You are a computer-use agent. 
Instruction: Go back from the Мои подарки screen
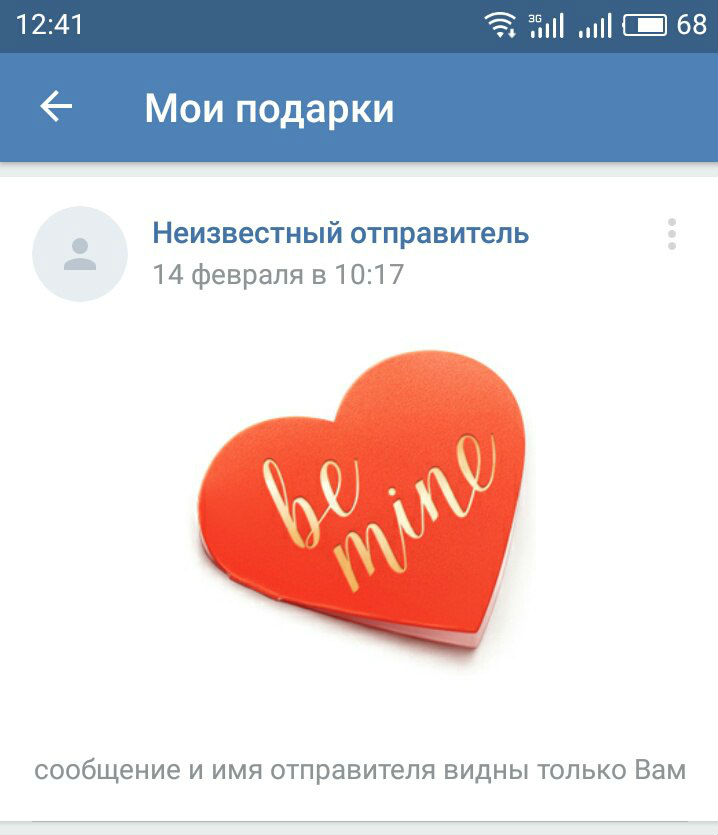click(57, 107)
